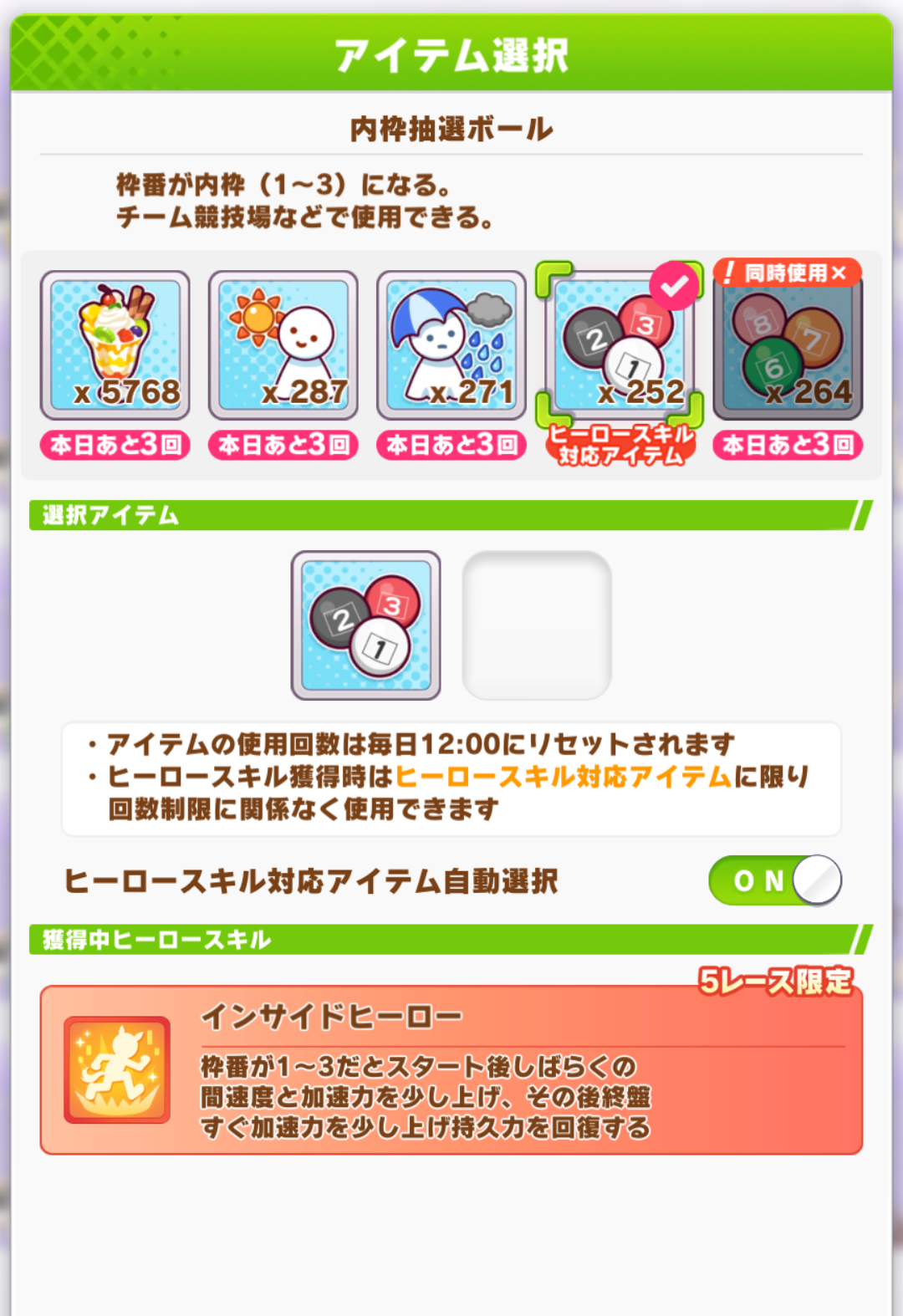Select the rainy weather doll item
The image size is (903, 1316).
coord(451,344)
